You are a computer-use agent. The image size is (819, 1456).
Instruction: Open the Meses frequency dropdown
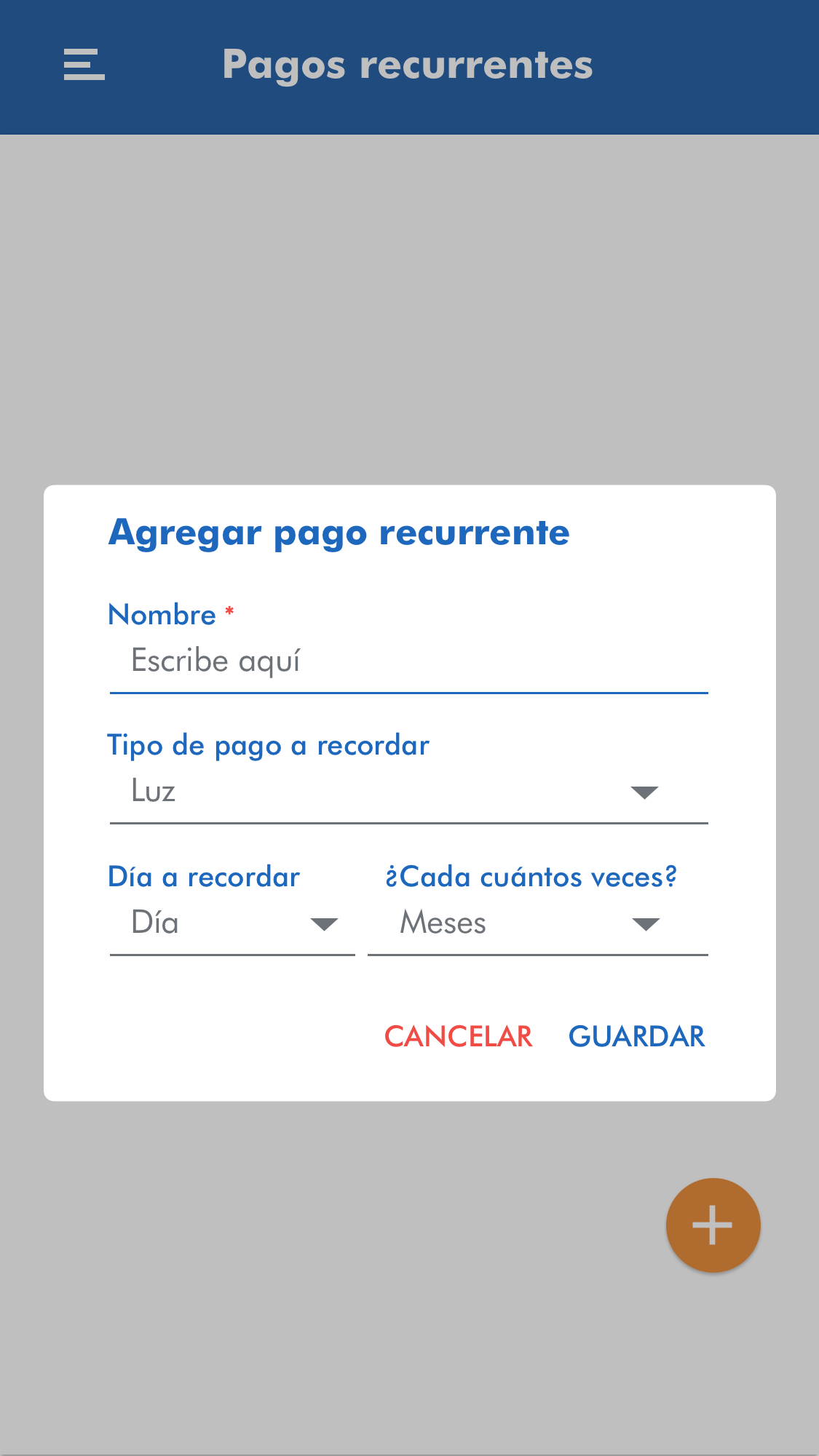(x=537, y=923)
